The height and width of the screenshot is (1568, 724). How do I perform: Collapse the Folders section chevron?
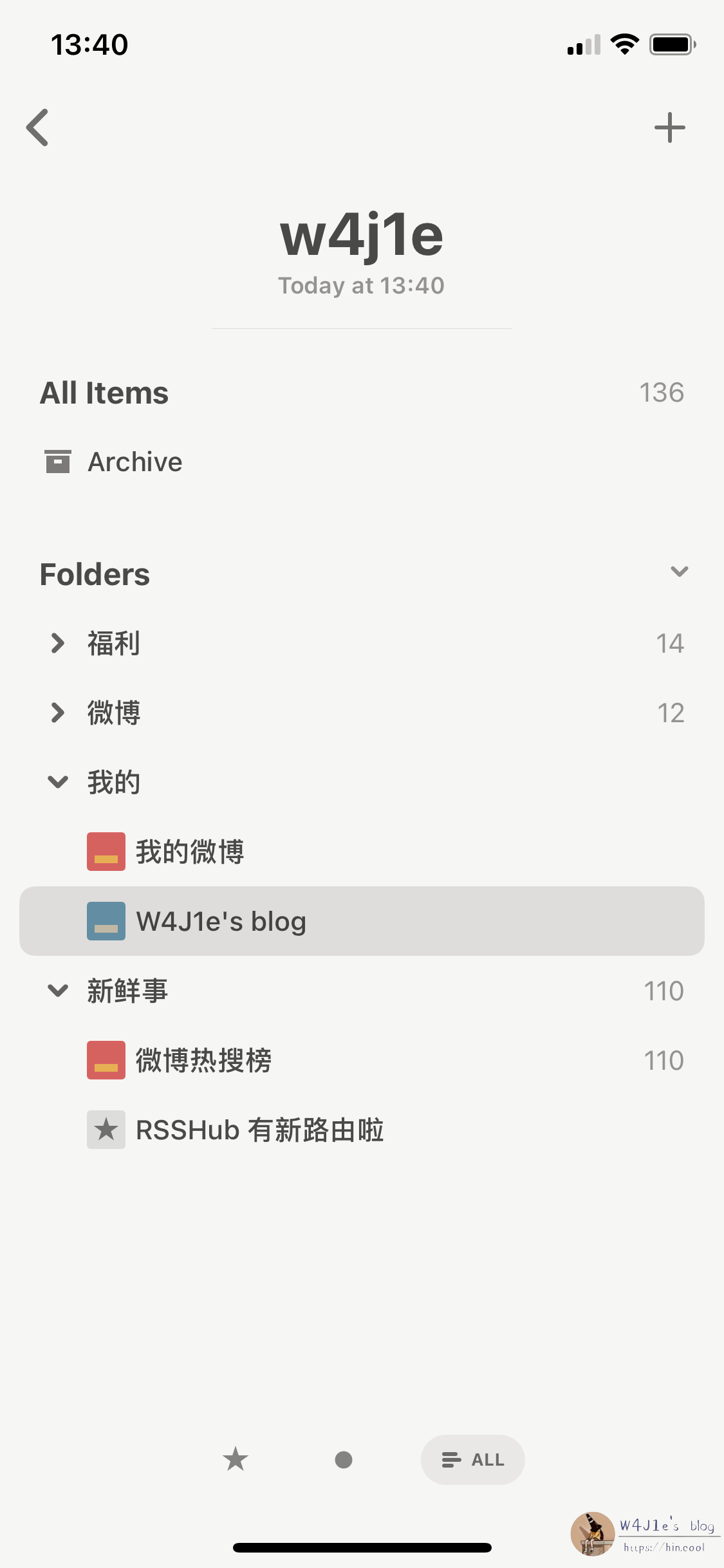pyautogui.click(x=679, y=572)
